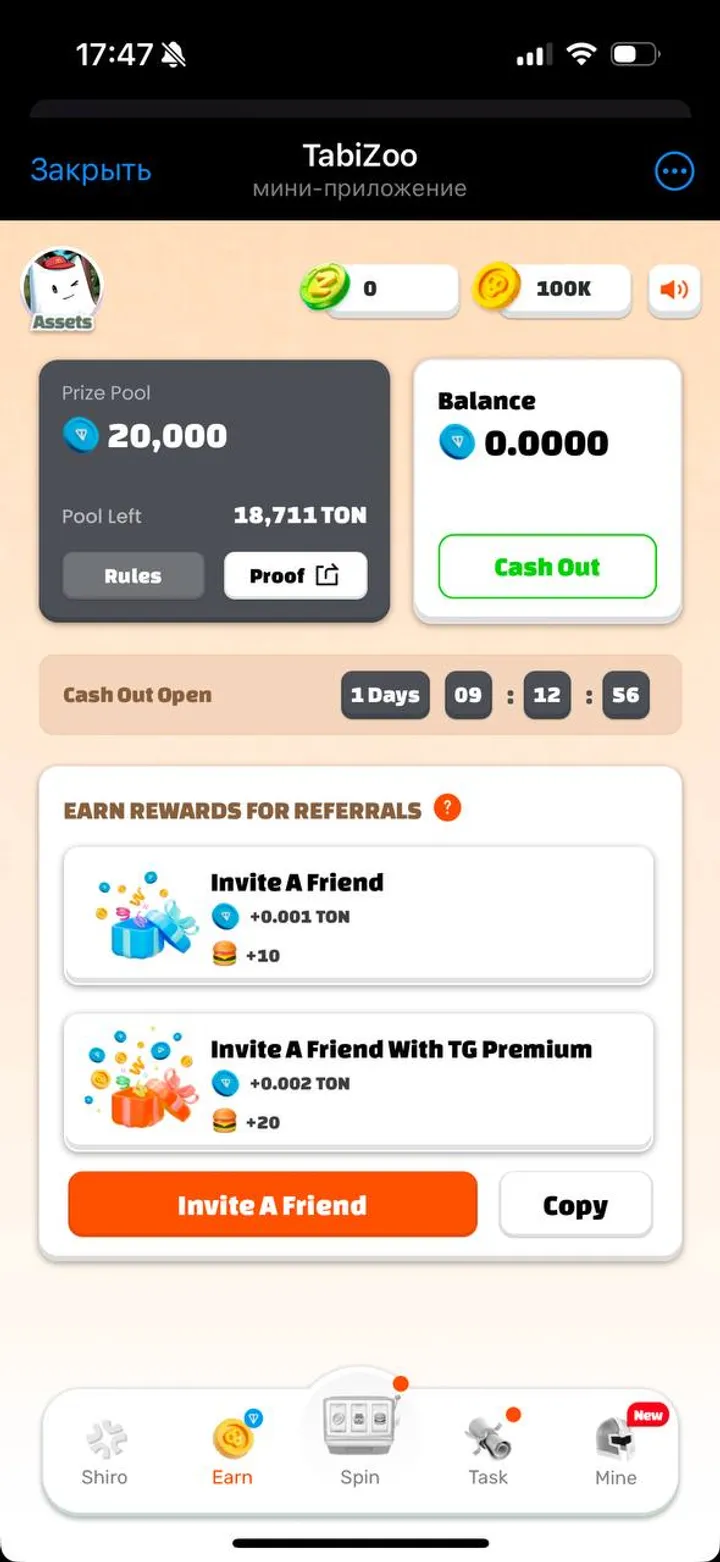Open the three-dot overflow menu

pos(674,171)
